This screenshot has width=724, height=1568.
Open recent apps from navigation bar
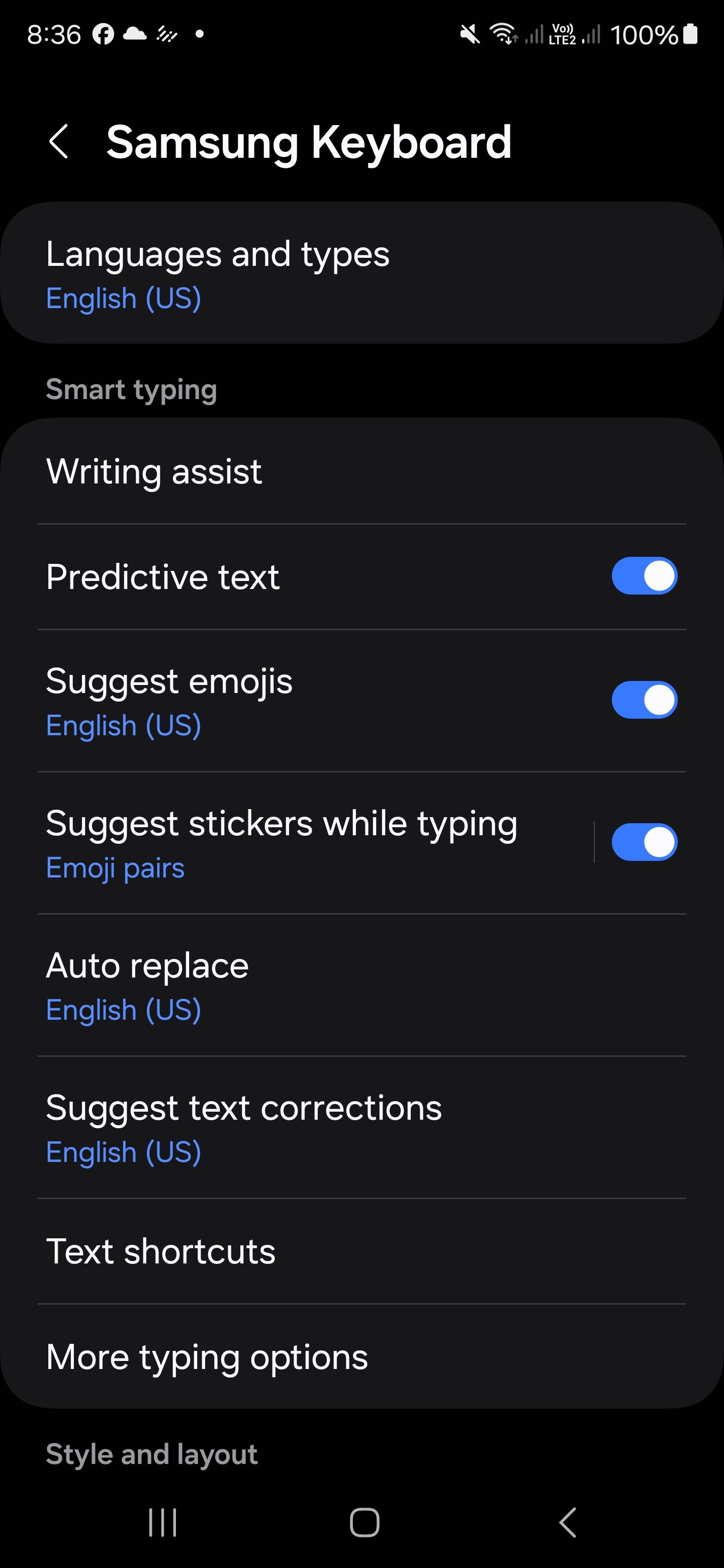(162, 1522)
